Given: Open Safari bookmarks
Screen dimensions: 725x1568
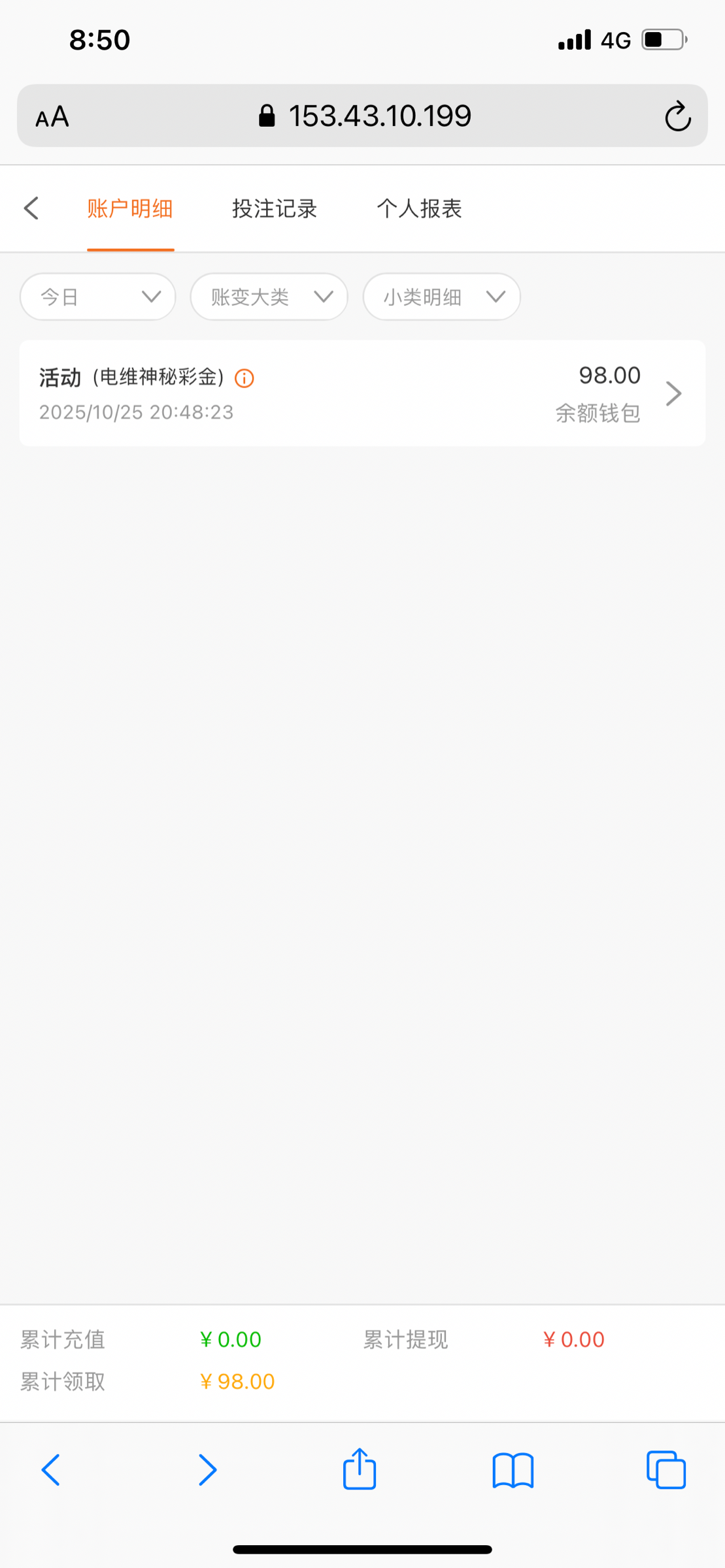Looking at the screenshot, I should click(x=513, y=1470).
